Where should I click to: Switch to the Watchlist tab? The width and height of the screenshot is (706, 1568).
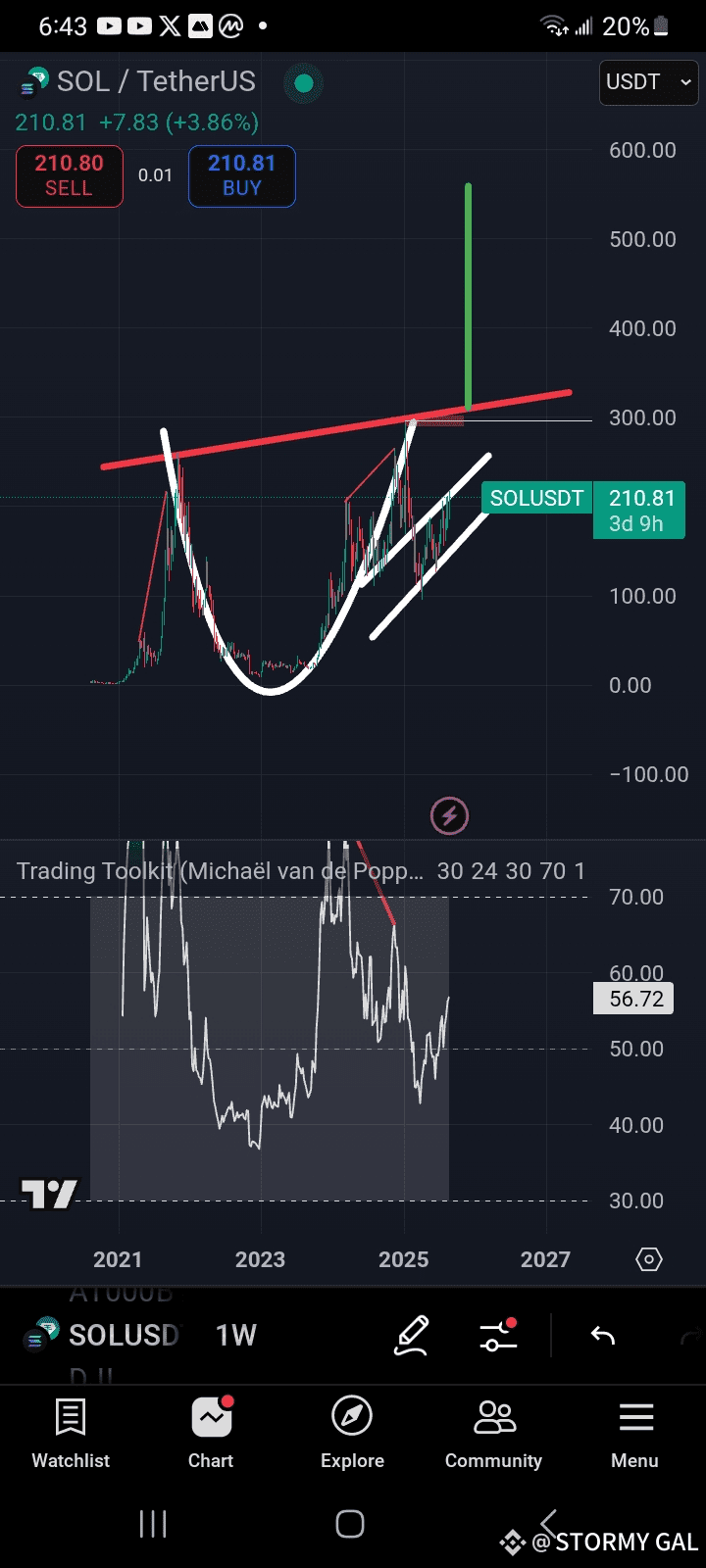tap(71, 1434)
